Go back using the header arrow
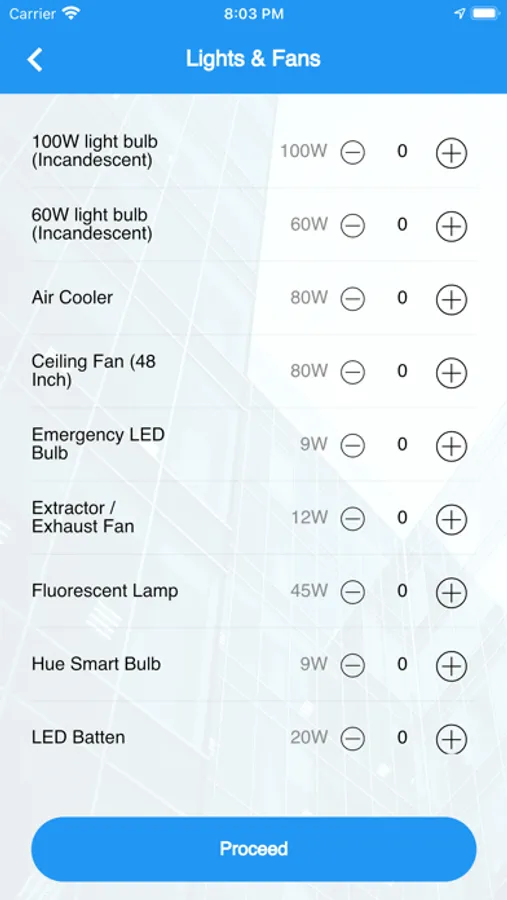Image resolution: width=507 pixels, height=900 pixels. tap(35, 60)
